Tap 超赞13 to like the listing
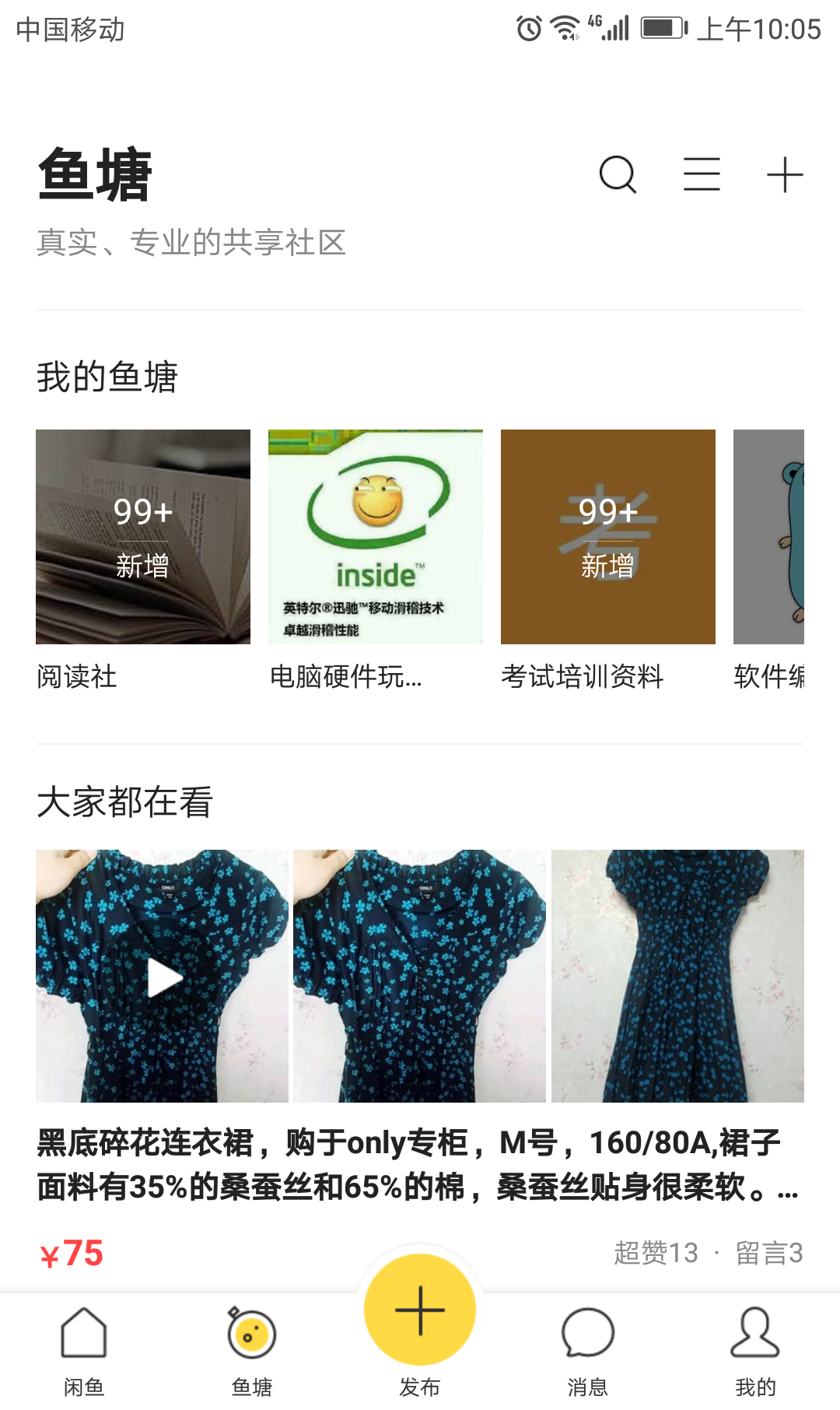Screen dimensions: 840x1410 652,1245
